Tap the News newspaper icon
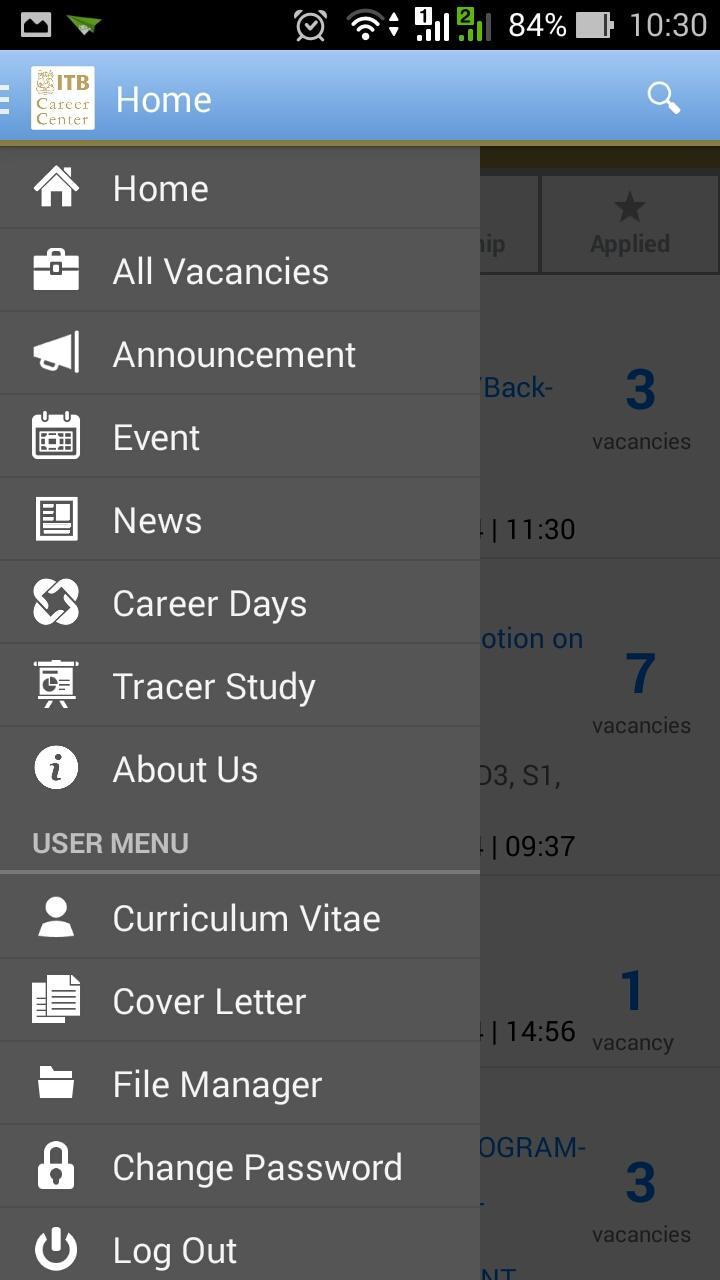This screenshot has height=1280, width=720. click(x=55, y=519)
